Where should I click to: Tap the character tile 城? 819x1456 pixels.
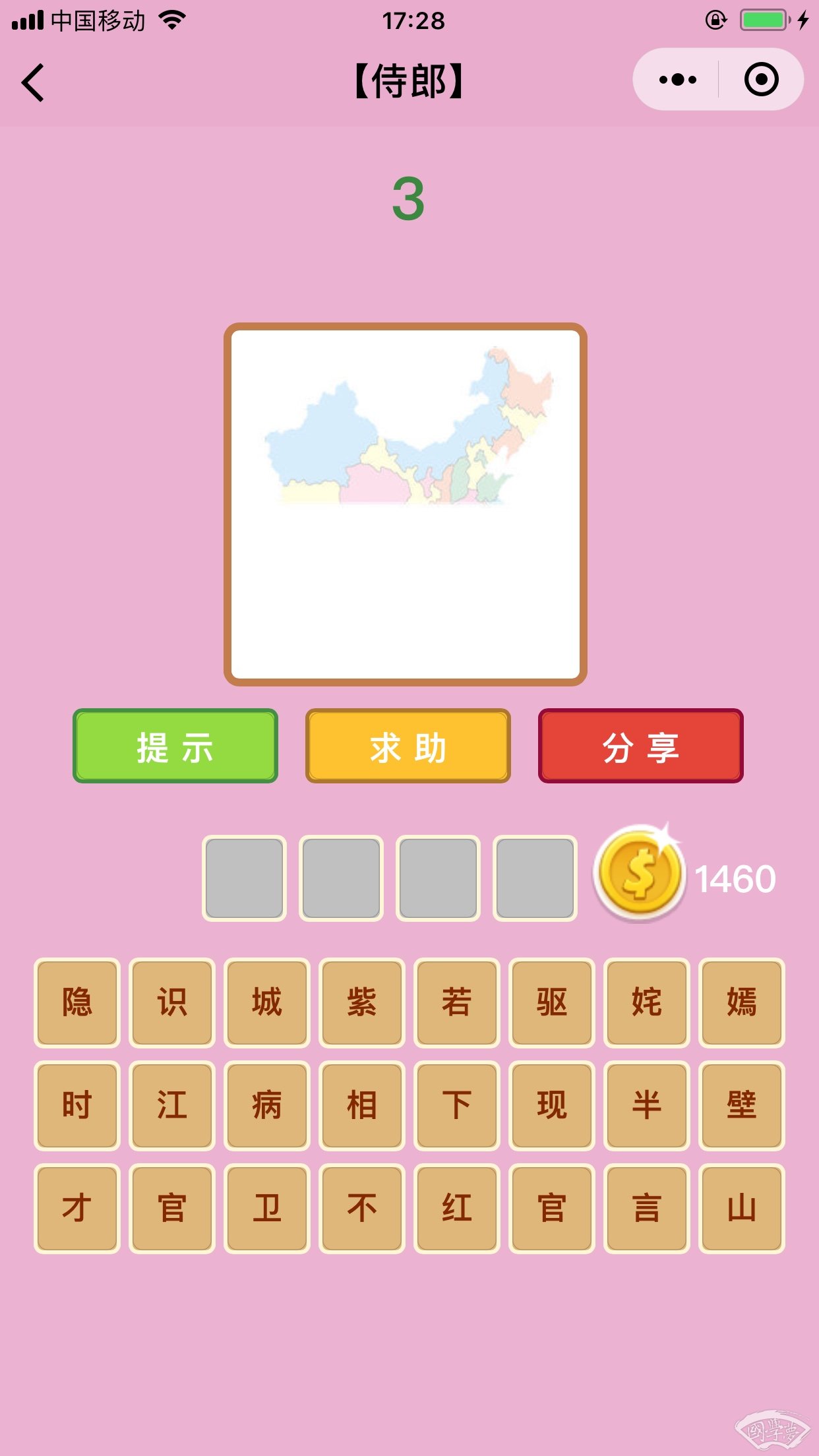coord(267,1002)
